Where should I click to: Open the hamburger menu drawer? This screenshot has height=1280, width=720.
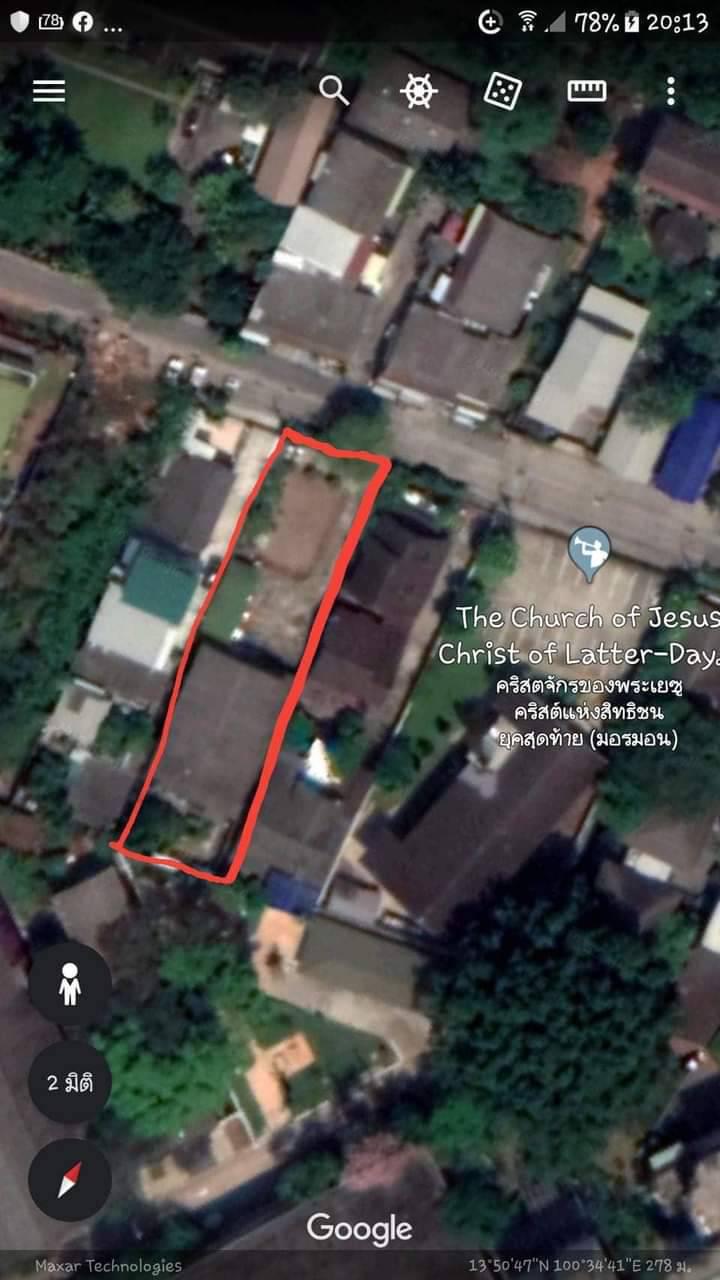point(49,91)
